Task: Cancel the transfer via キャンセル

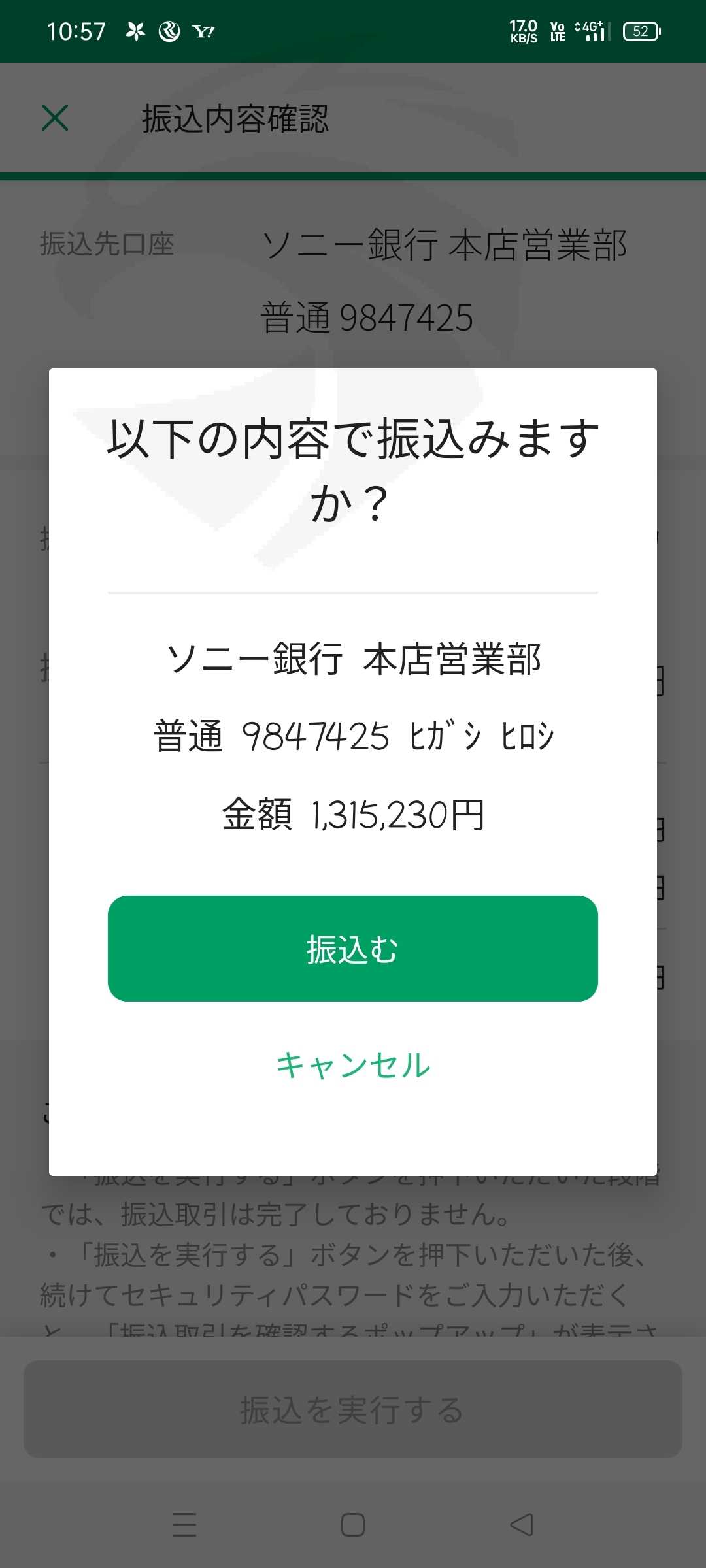Action: [353, 1066]
